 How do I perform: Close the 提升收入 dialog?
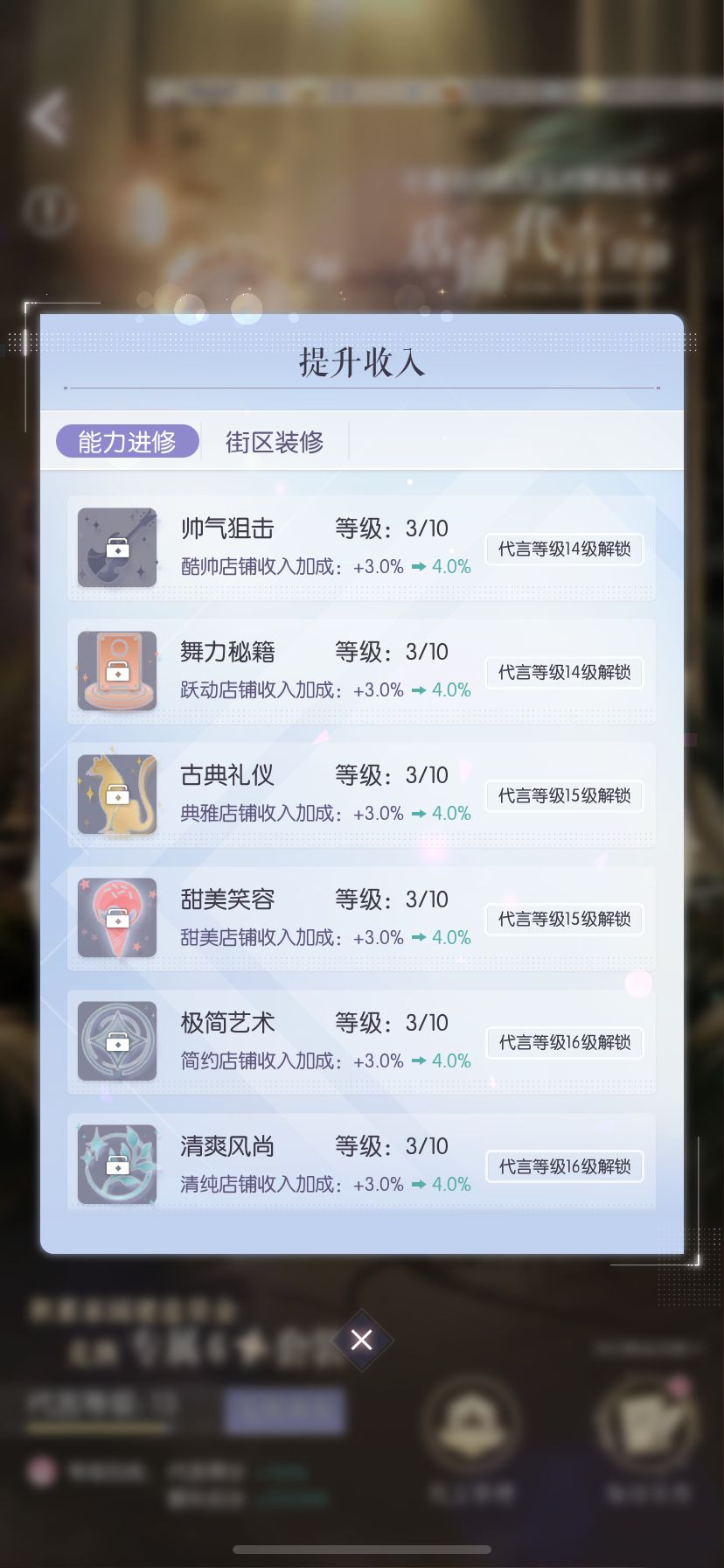click(361, 1340)
